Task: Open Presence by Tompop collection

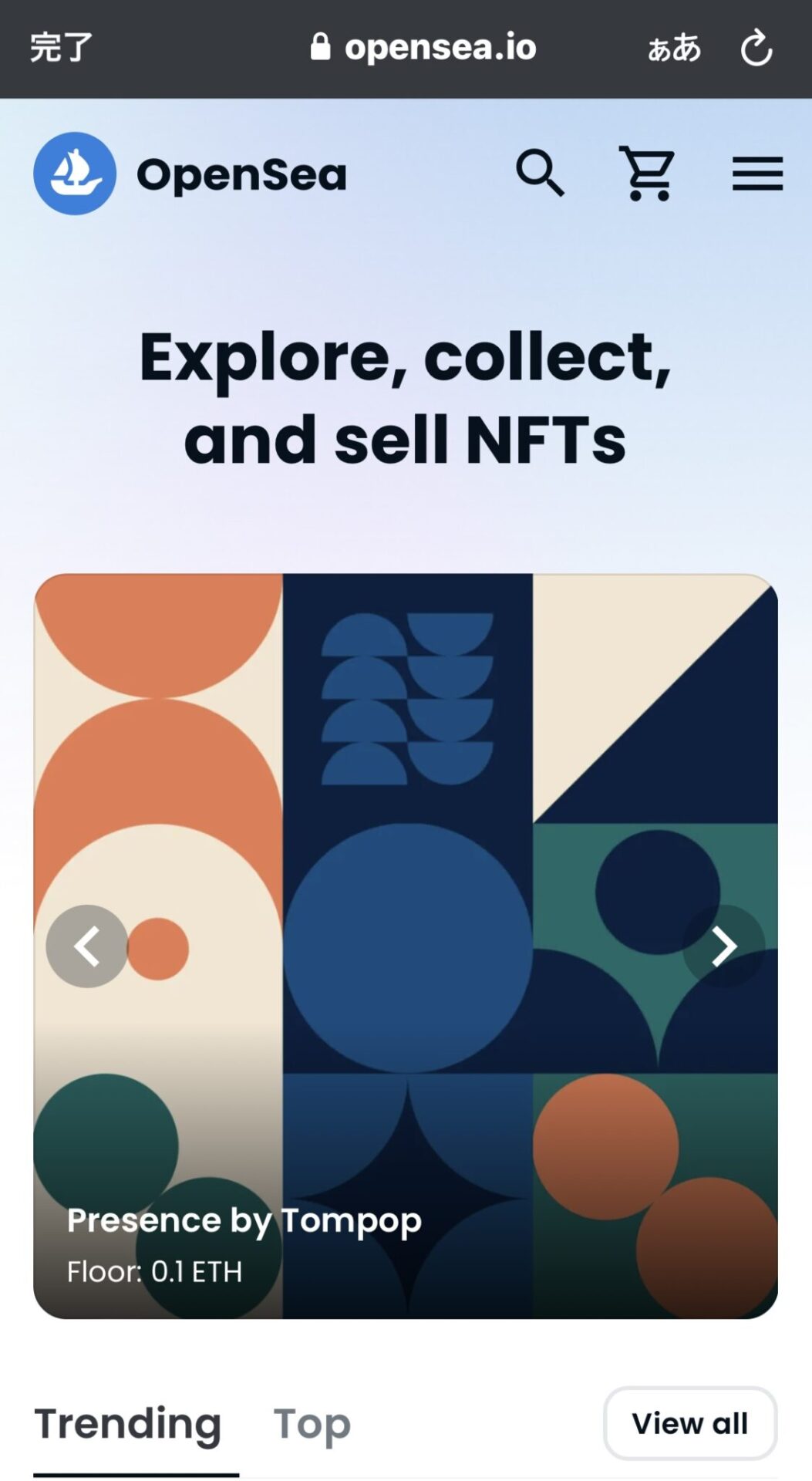Action: 244,1220
